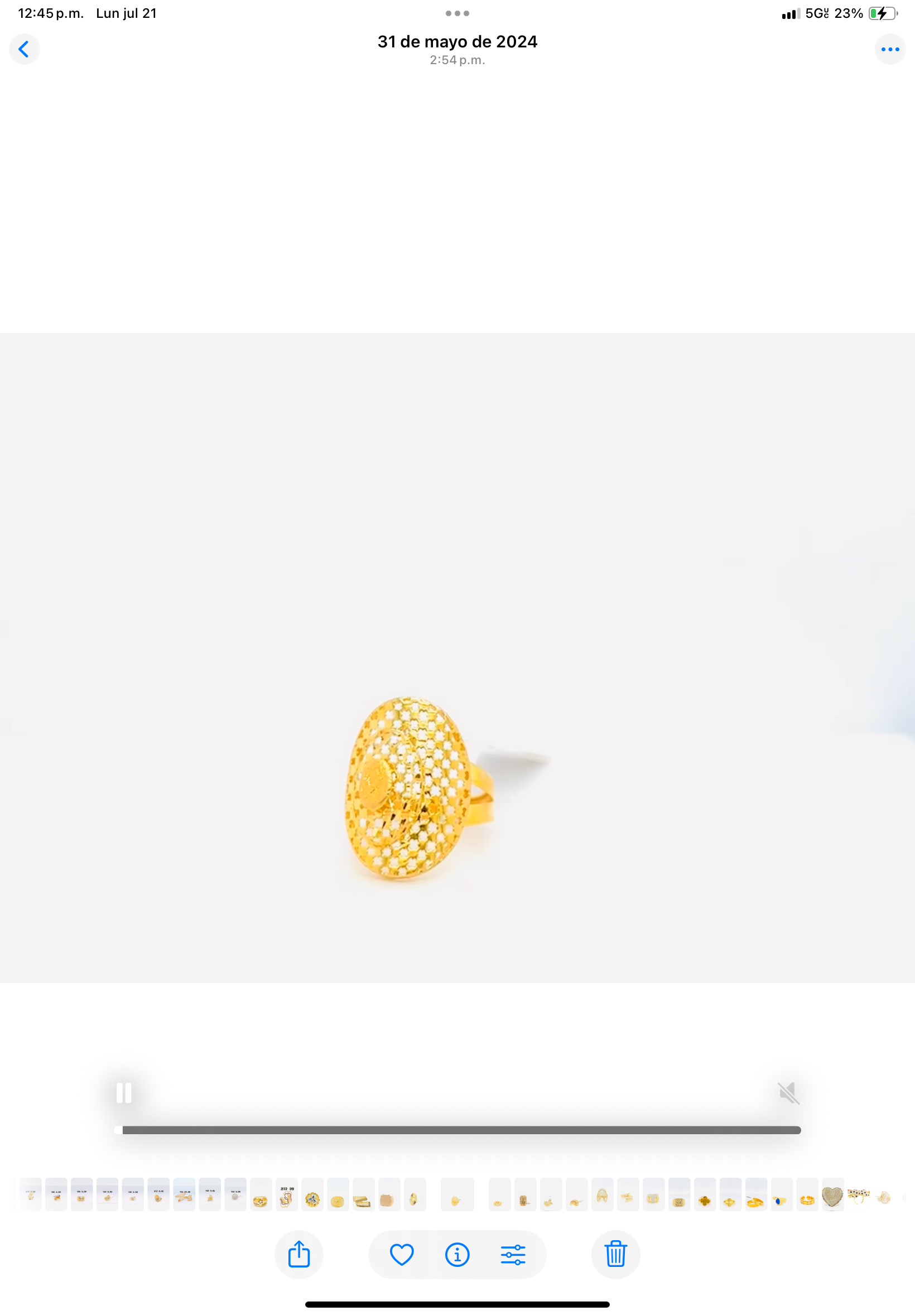
Task: Tap the multitasking three dots at top
Action: (457, 13)
